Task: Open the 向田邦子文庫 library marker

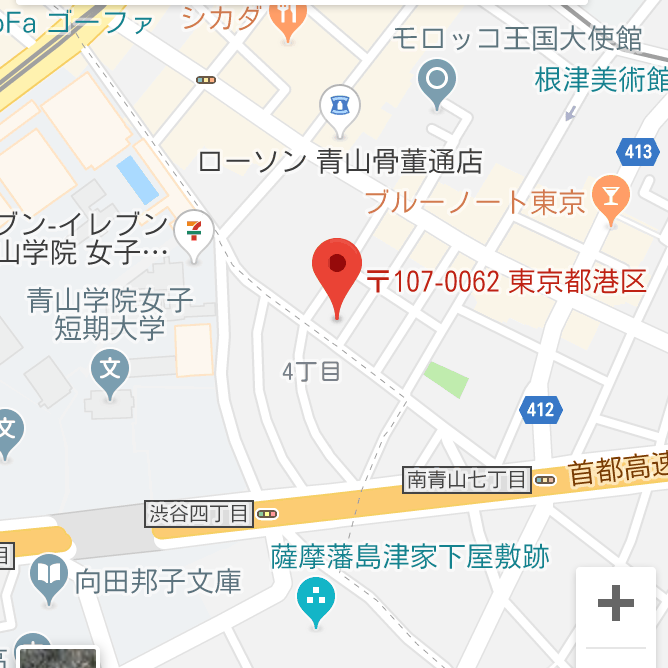Action: (48, 577)
